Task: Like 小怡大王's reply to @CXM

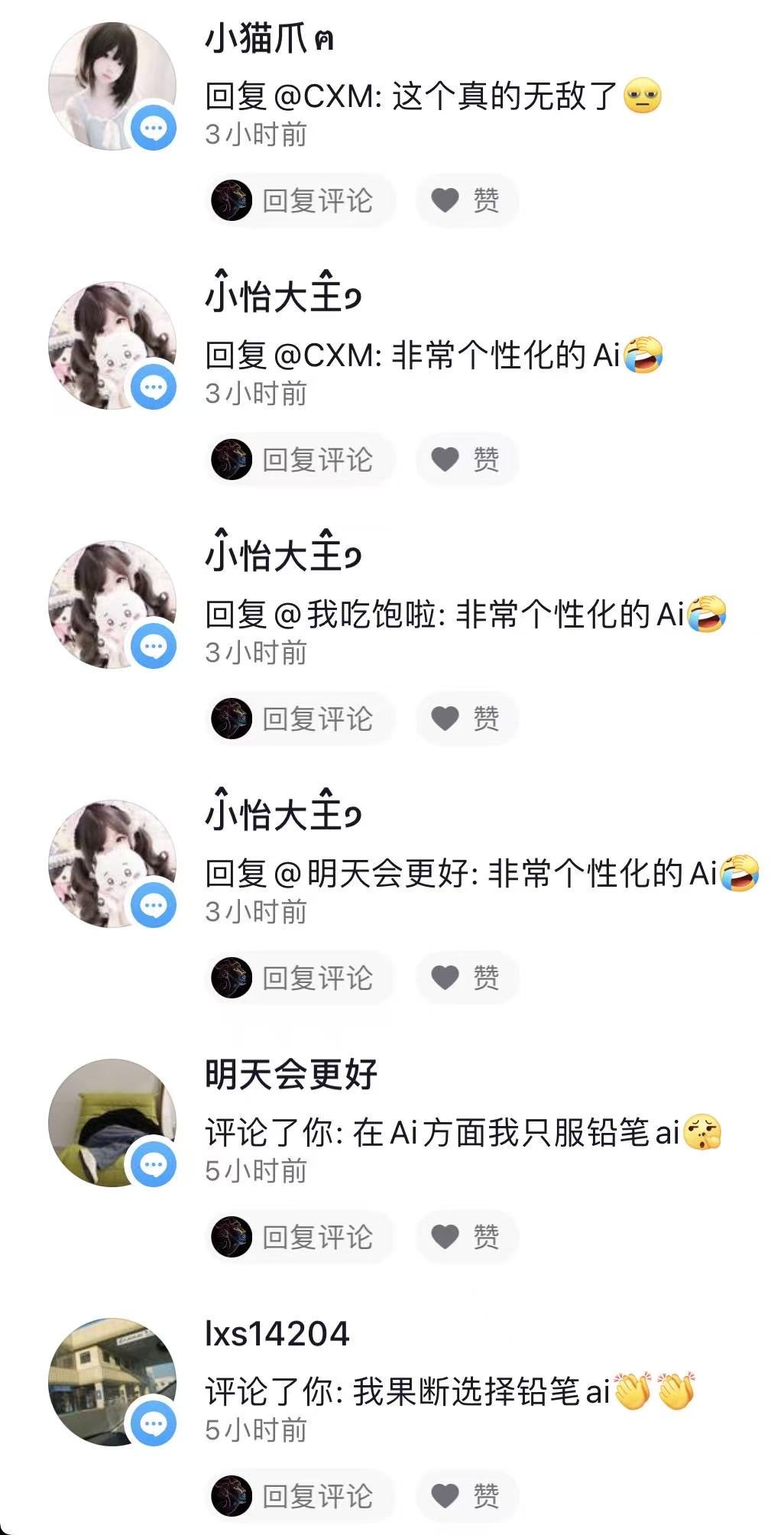Action: [467, 460]
